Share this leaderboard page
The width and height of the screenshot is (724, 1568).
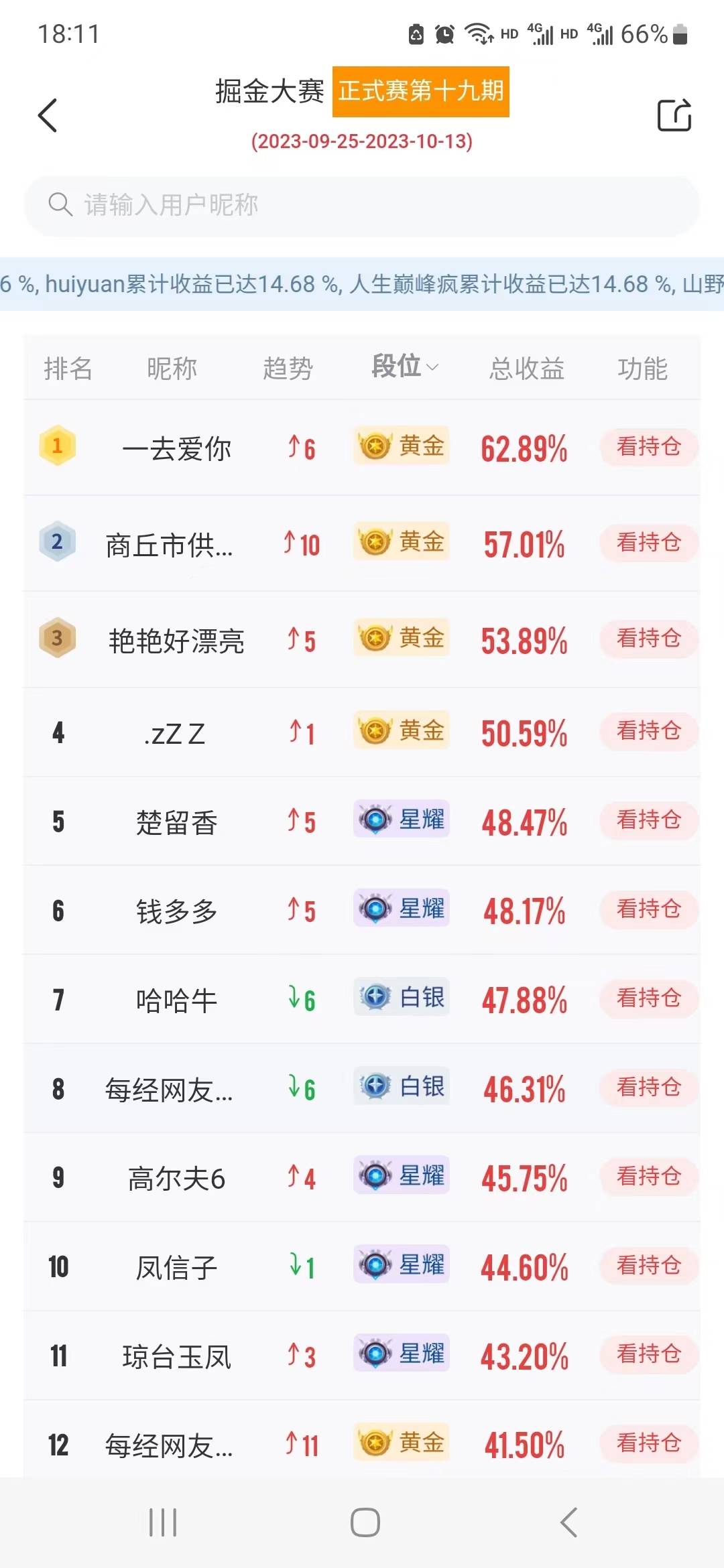coord(674,115)
